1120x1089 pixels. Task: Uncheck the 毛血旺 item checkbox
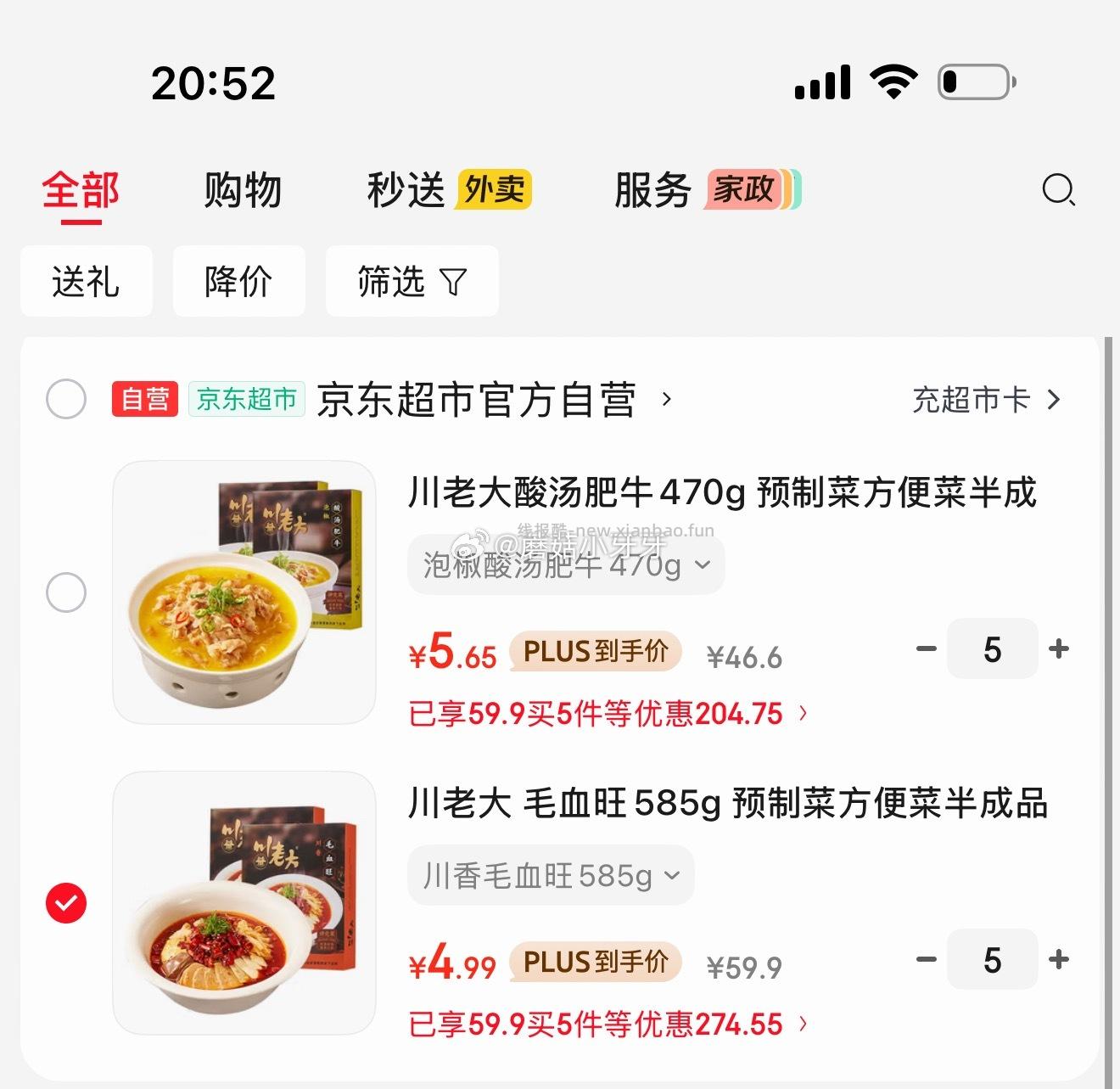(66, 903)
